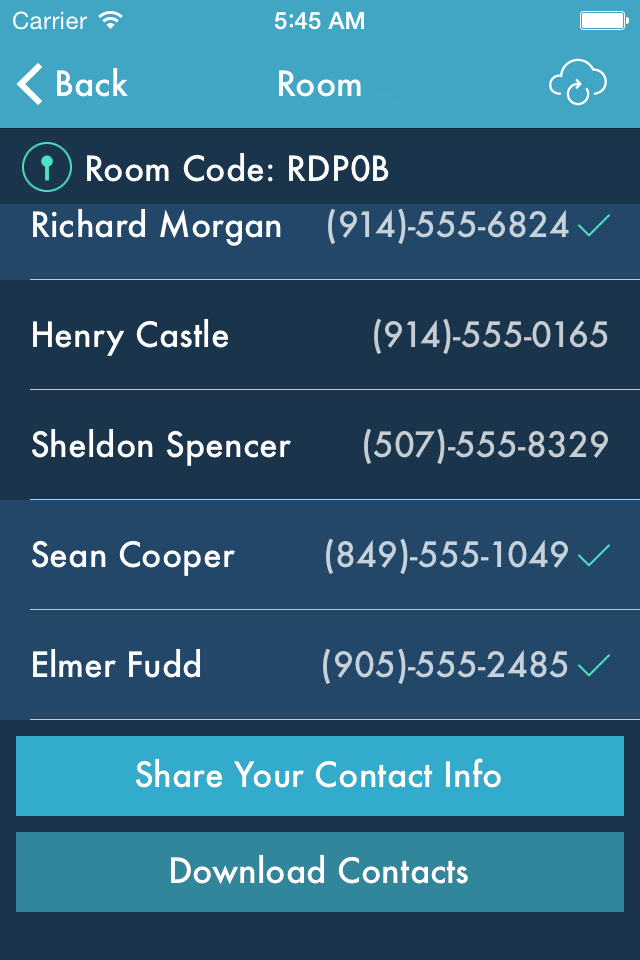The image size is (640, 960).
Task: Share Your Contact Info
Action: 320,776
